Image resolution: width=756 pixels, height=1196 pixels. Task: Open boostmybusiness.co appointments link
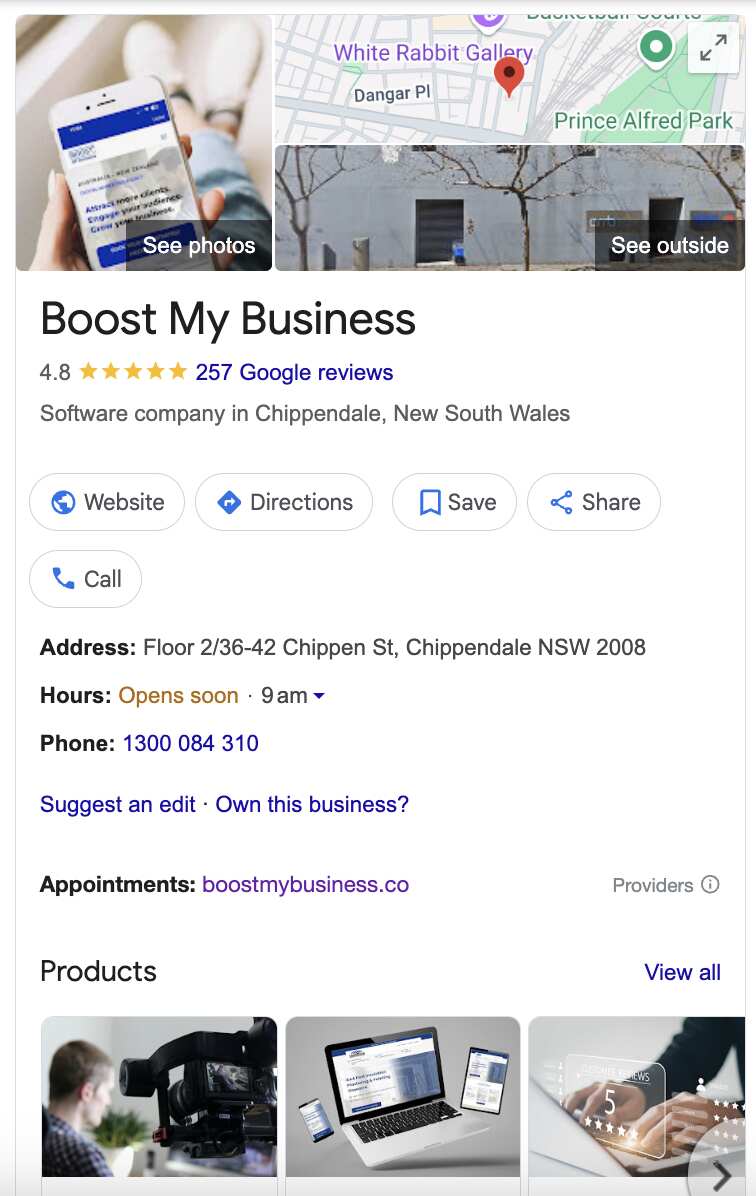(305, 885)
